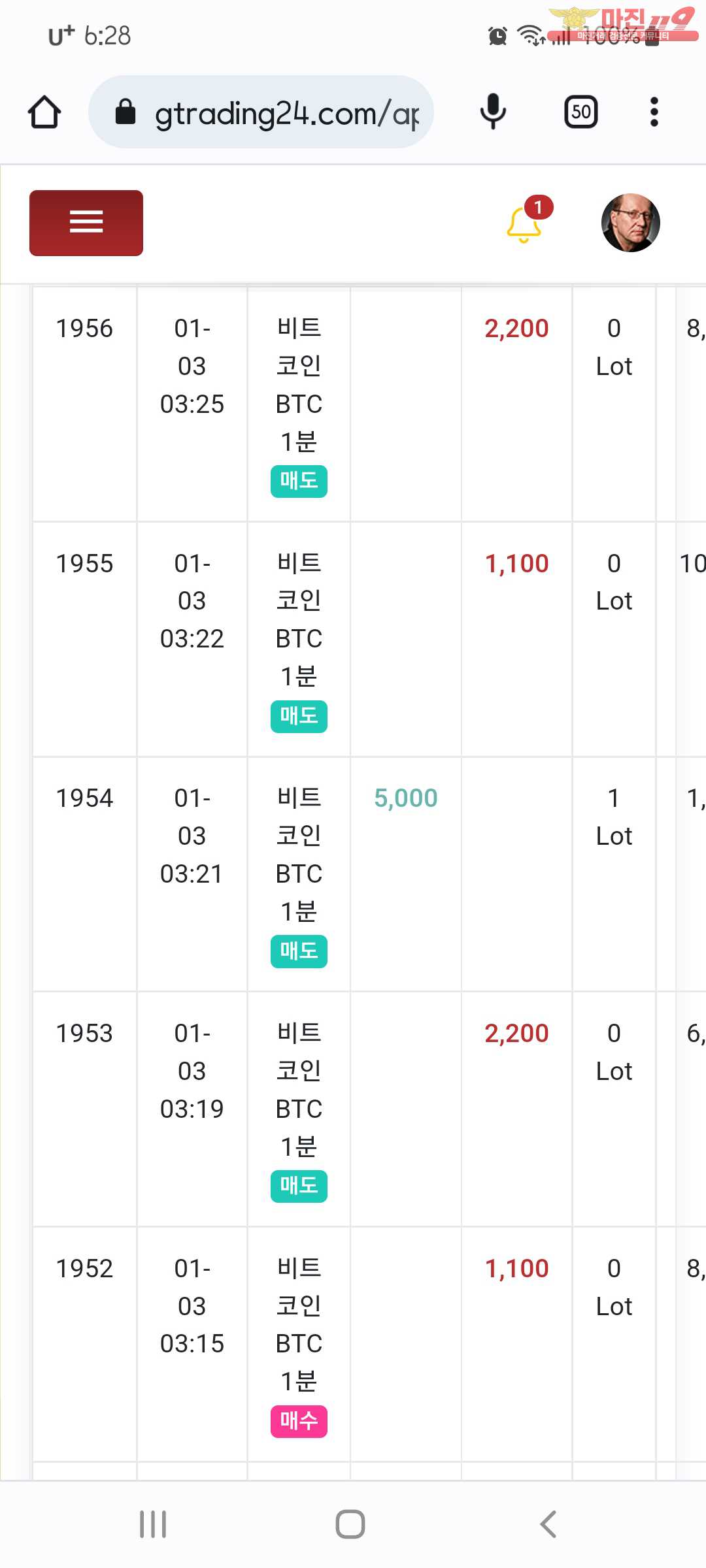Open recent apps from the navigation bar
This screenshot has width=706, height=1568.
point(153,1524)
